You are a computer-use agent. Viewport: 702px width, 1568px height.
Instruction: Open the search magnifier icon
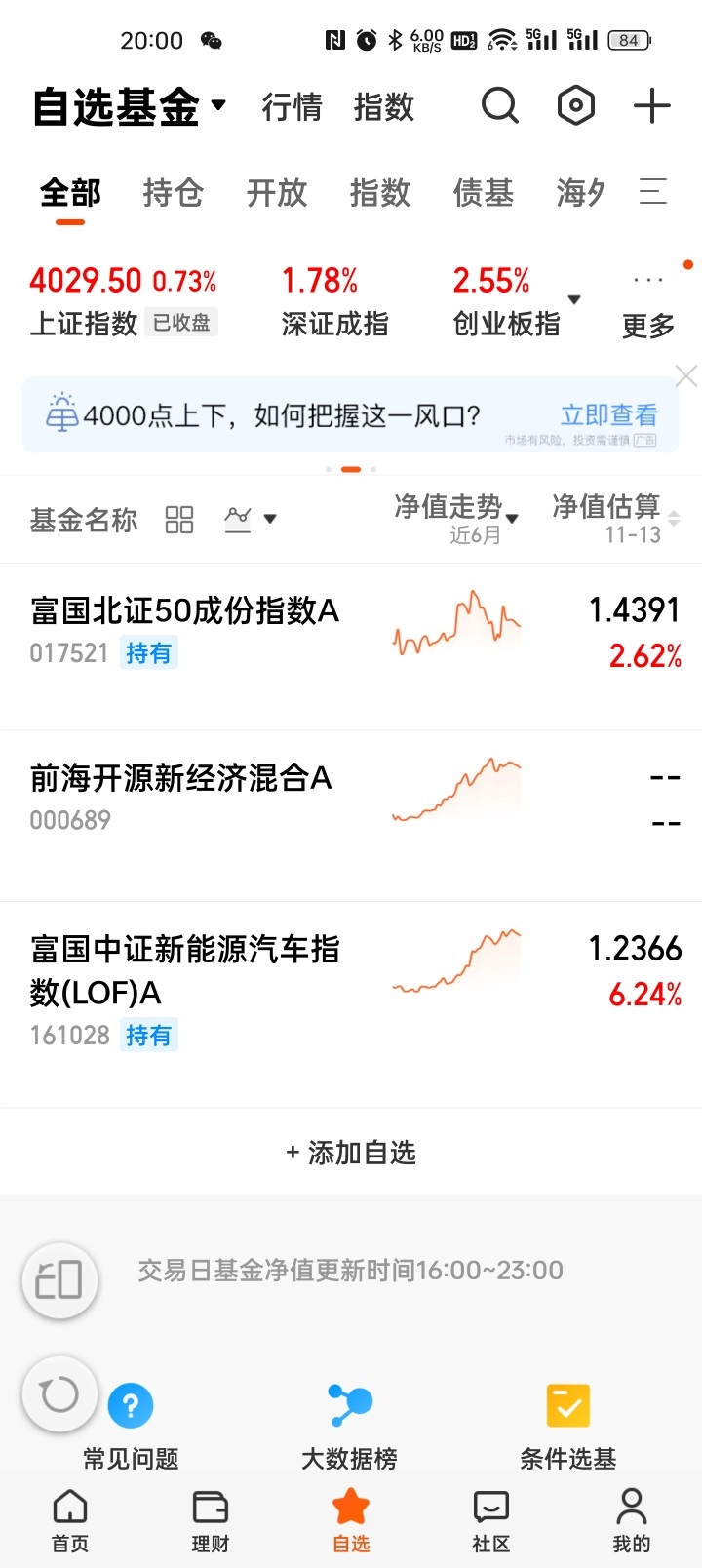click(x=499, y=106)
